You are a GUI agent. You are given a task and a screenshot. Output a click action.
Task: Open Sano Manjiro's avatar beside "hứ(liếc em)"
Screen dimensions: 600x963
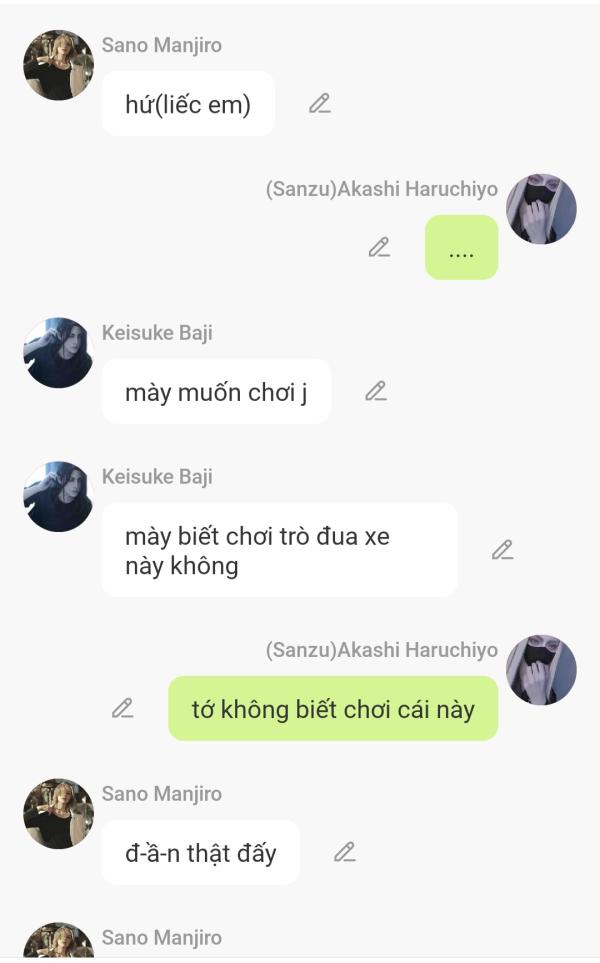click(x=58, y=65)
